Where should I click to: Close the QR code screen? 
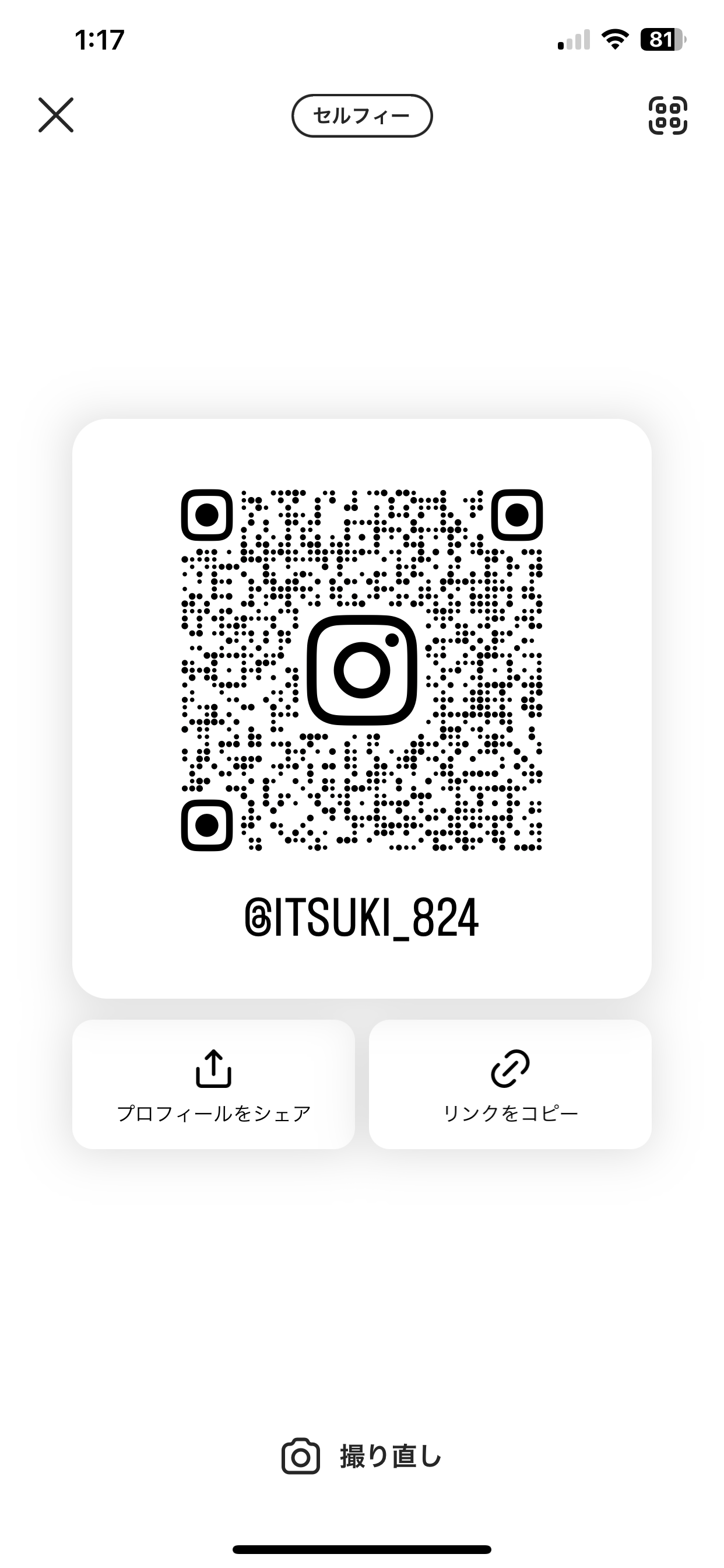56,115
